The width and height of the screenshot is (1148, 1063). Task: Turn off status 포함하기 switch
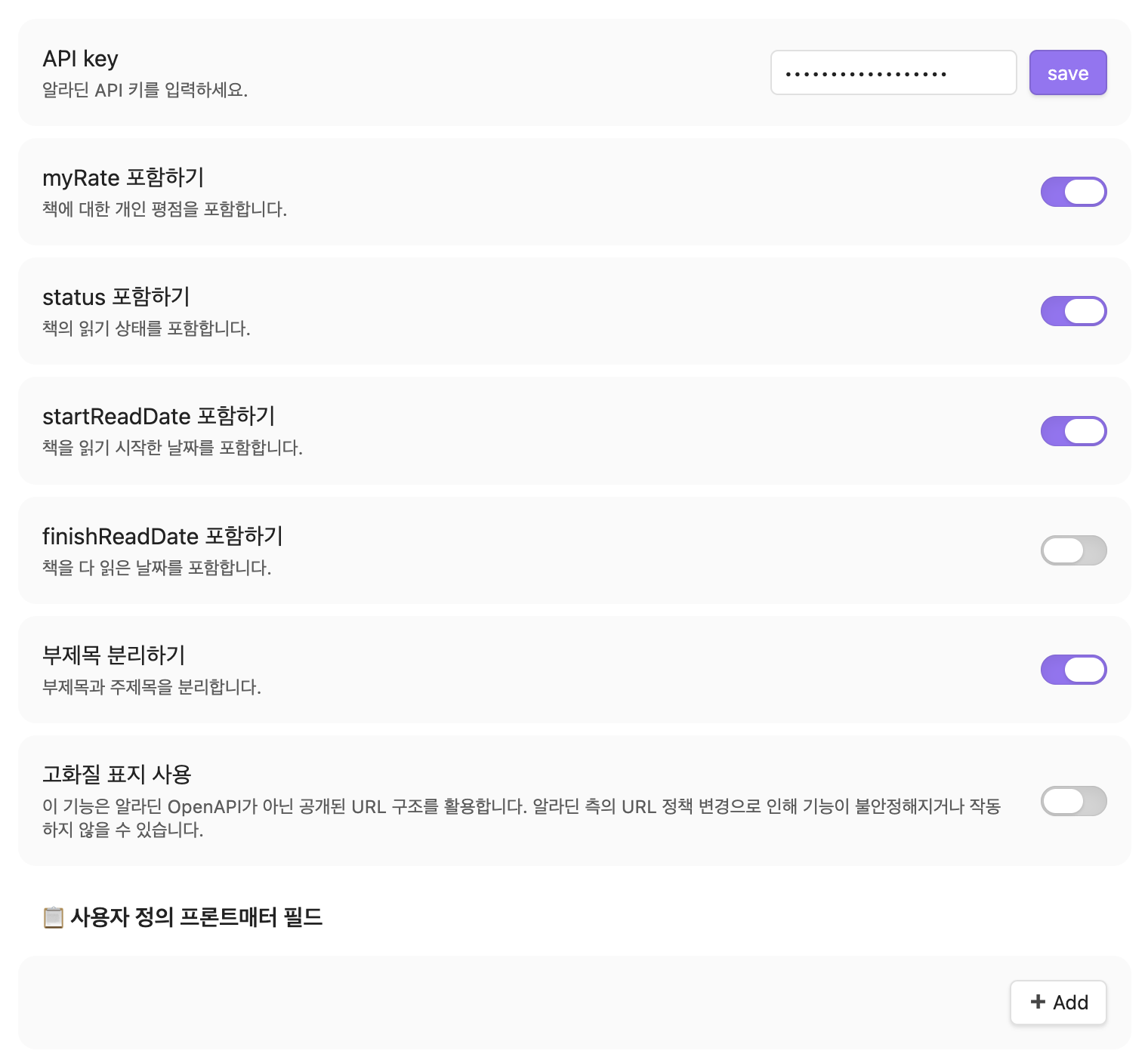[x=1073, y=311]
